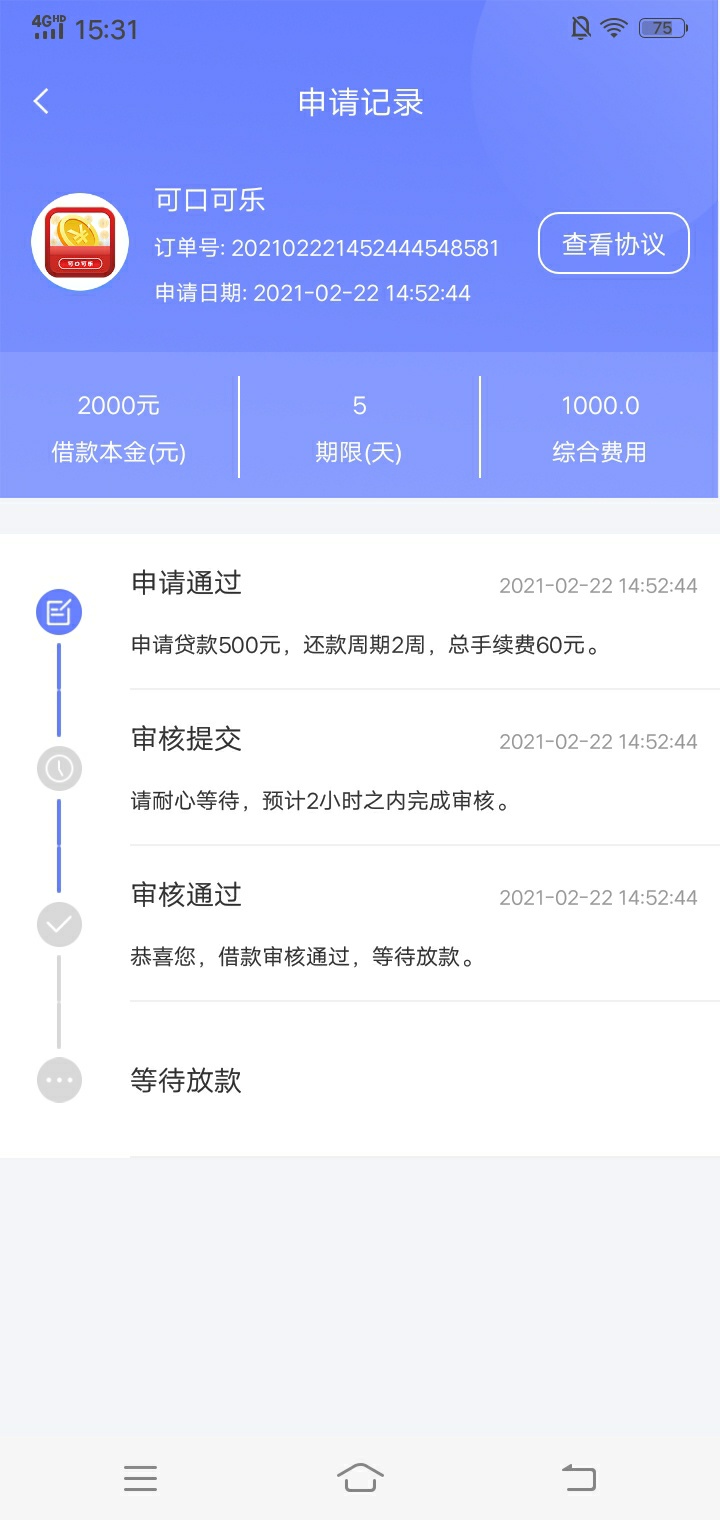The width and height of the screenshot is (720, 1520).
Task: Open the 查看协议 agreement button
Action: [614, 243]
